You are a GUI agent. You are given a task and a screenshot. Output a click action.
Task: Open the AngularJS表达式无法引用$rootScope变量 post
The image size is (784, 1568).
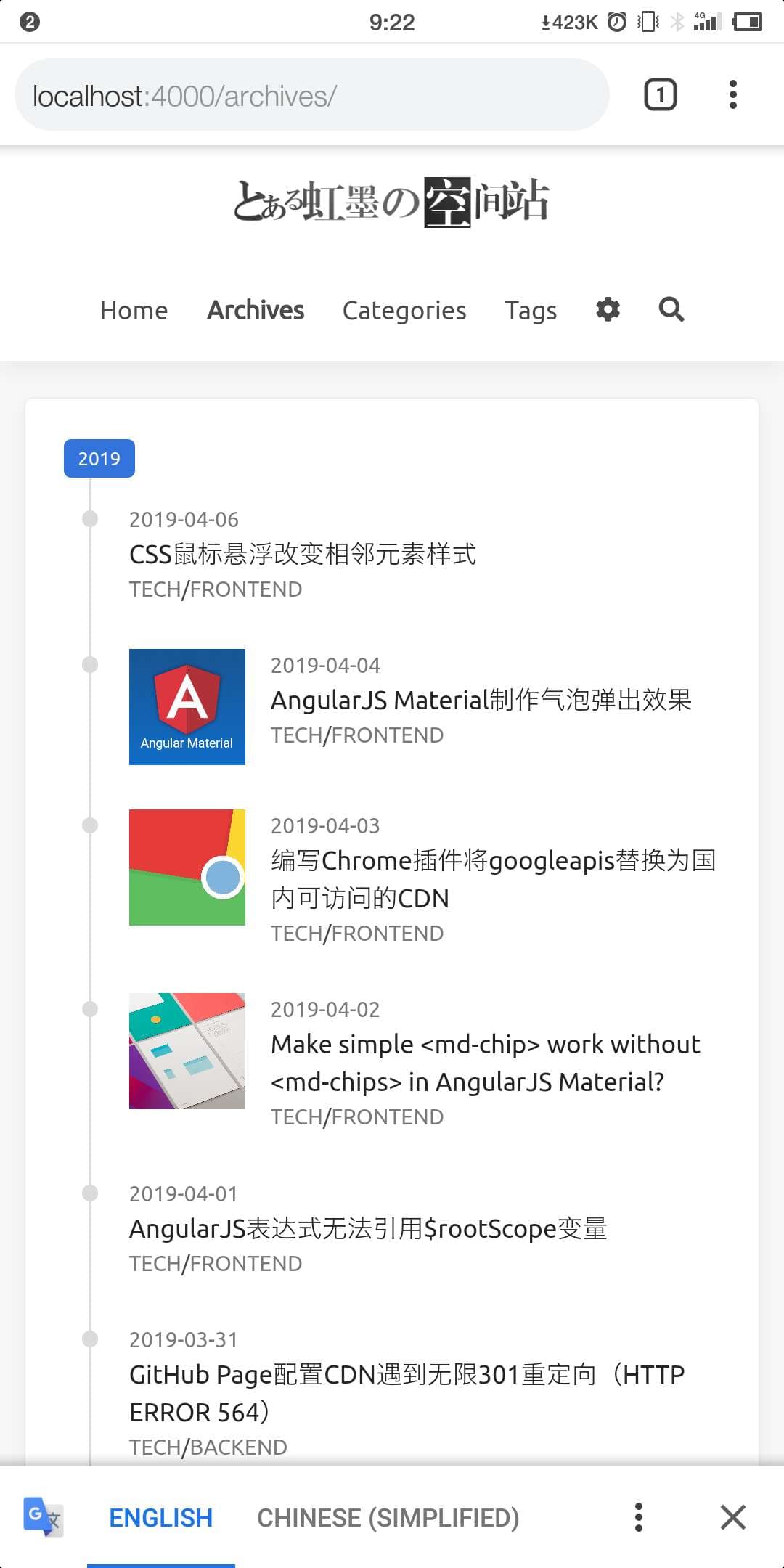(x=367, y=1229)
